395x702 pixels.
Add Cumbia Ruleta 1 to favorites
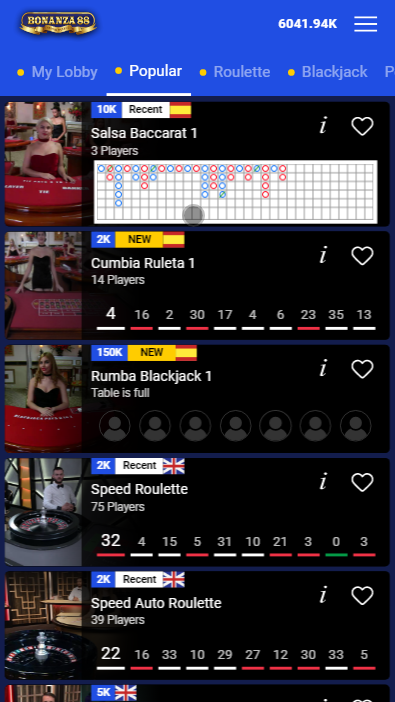point(362,256)
